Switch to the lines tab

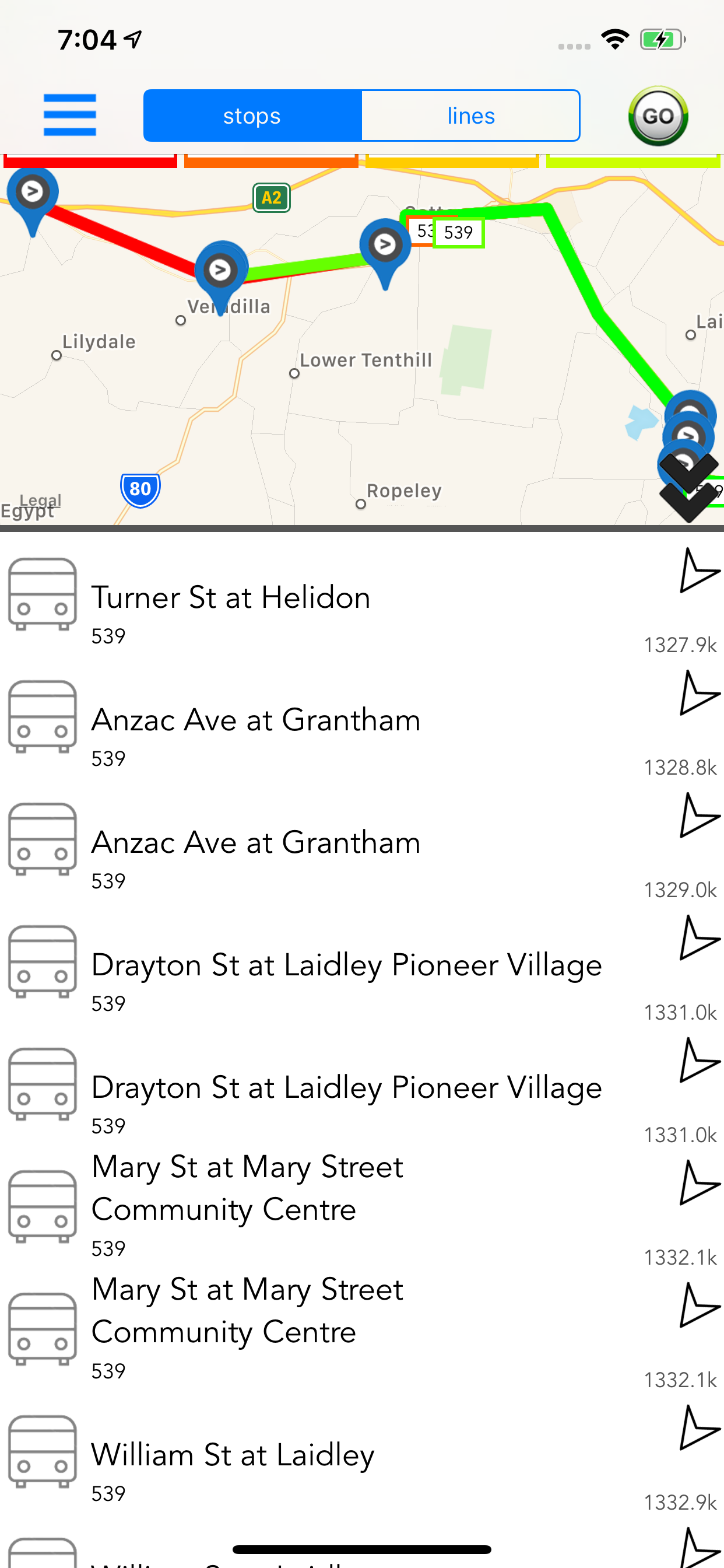470,116
